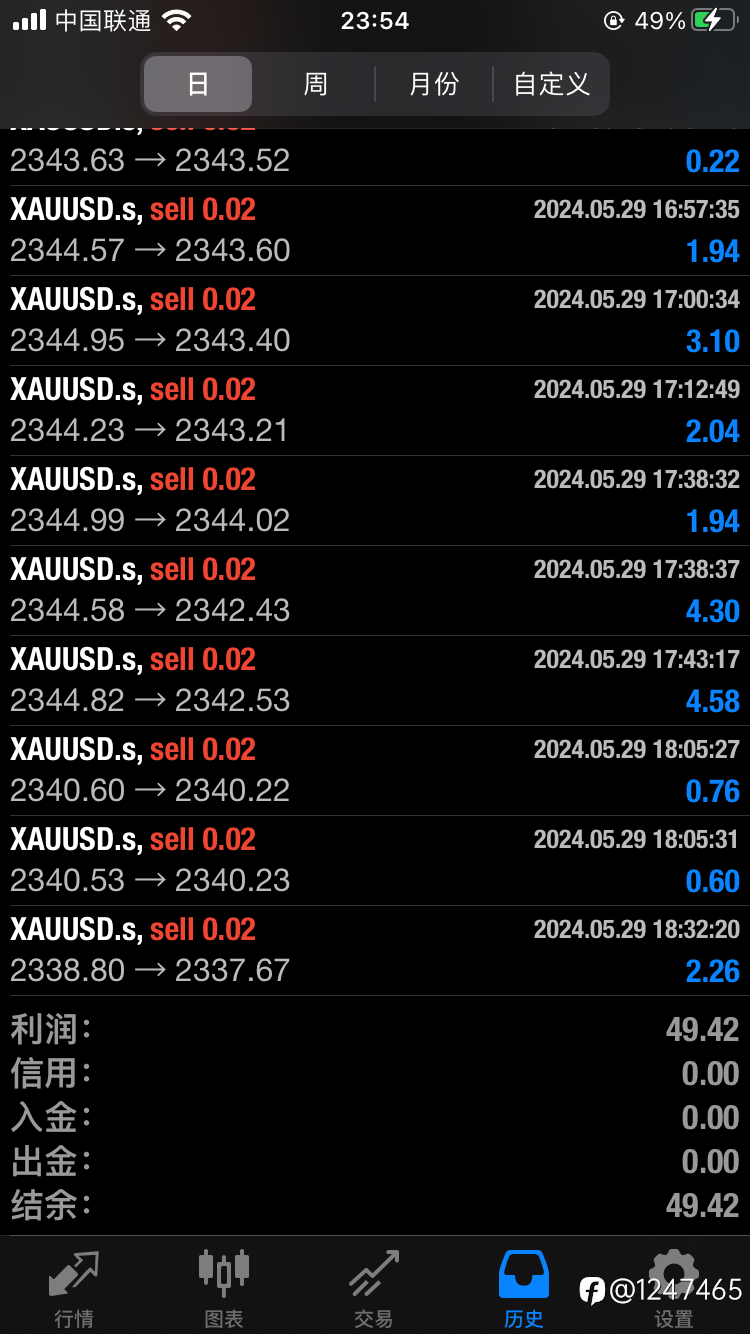Viewport: 750px width, 1334px height.
Task: Tap the 历史 history tab
Action: [x=524, y=1289]
